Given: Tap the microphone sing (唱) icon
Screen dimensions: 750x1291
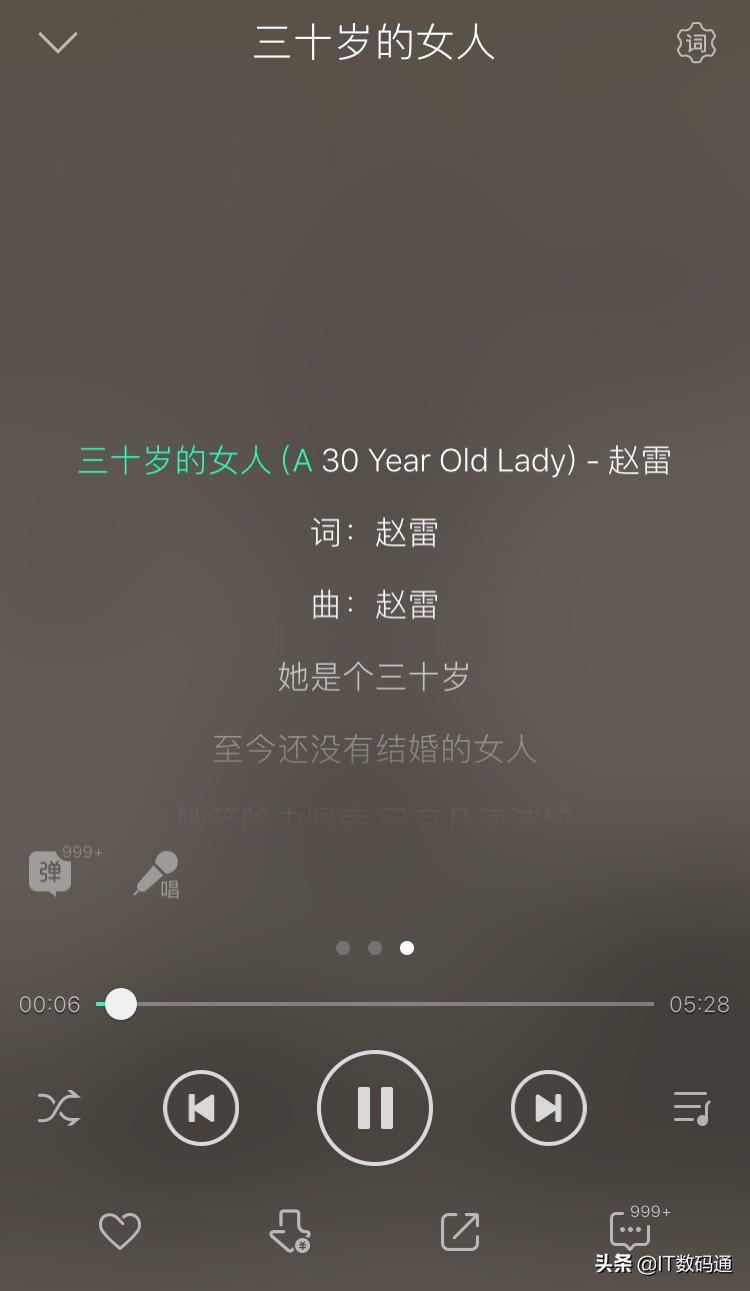Looking at the screenshot, I should click(157, 874).
